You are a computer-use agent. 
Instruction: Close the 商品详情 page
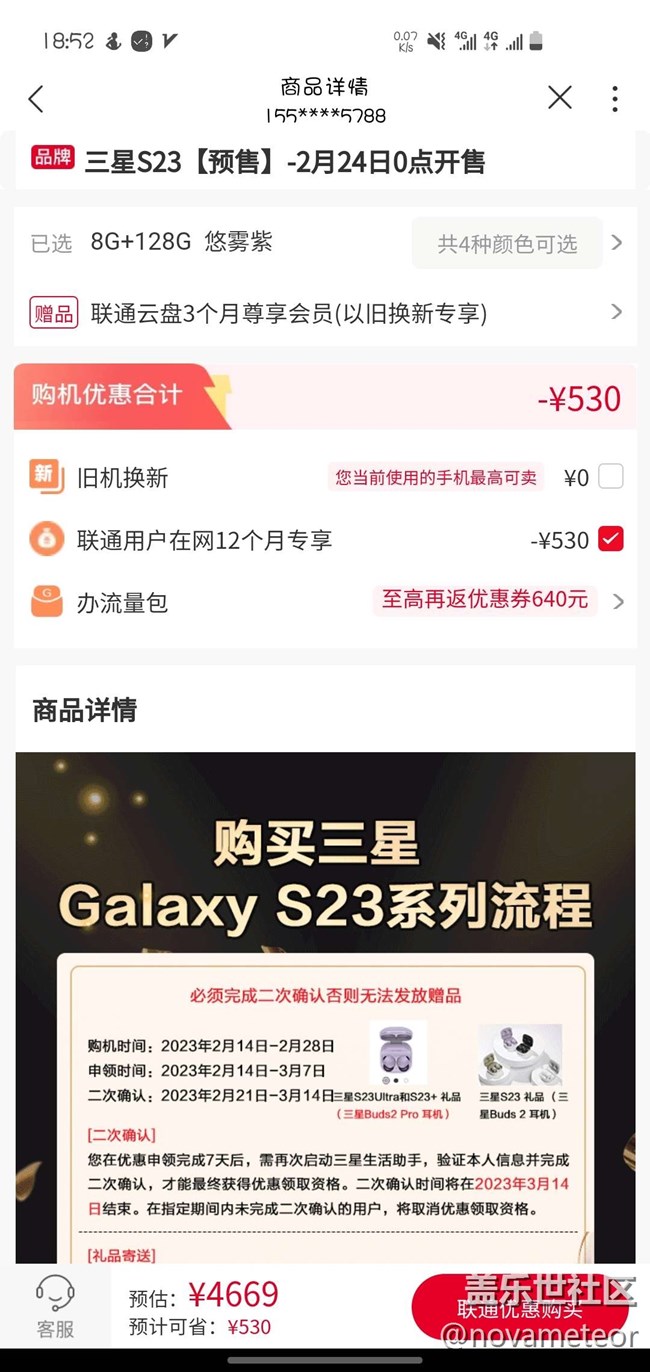(x=560, y=97)
